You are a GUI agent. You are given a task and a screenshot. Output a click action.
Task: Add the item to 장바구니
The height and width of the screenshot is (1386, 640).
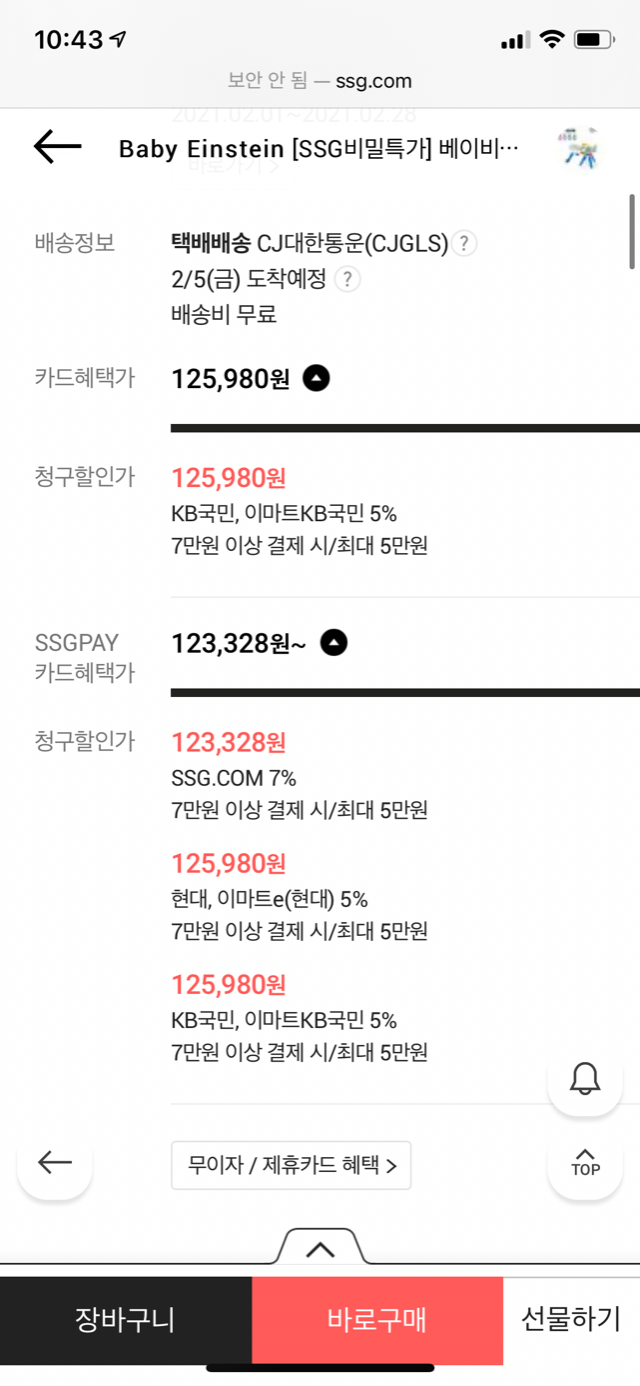tap(125, 1320)
